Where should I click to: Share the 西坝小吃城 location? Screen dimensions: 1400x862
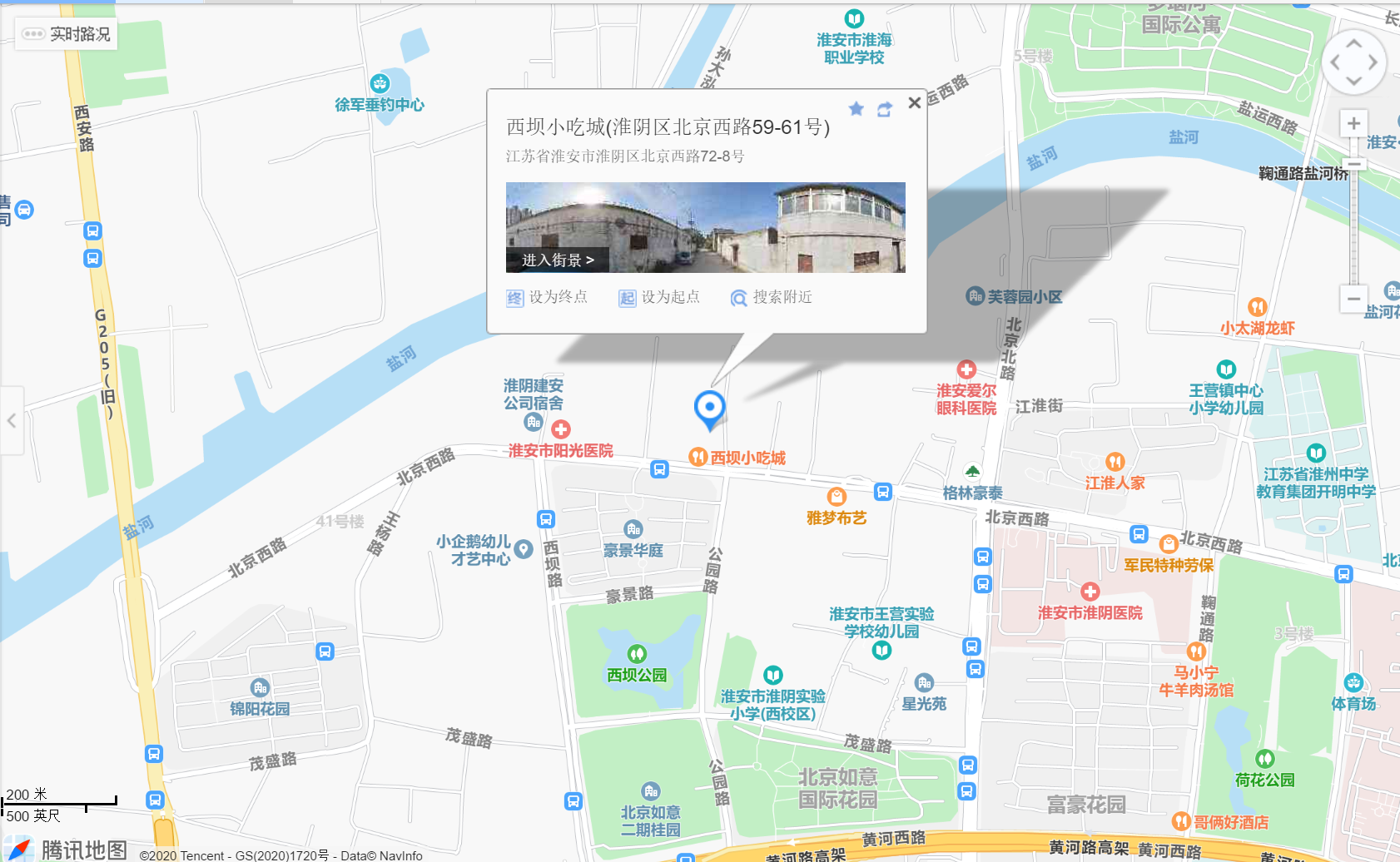884,109
